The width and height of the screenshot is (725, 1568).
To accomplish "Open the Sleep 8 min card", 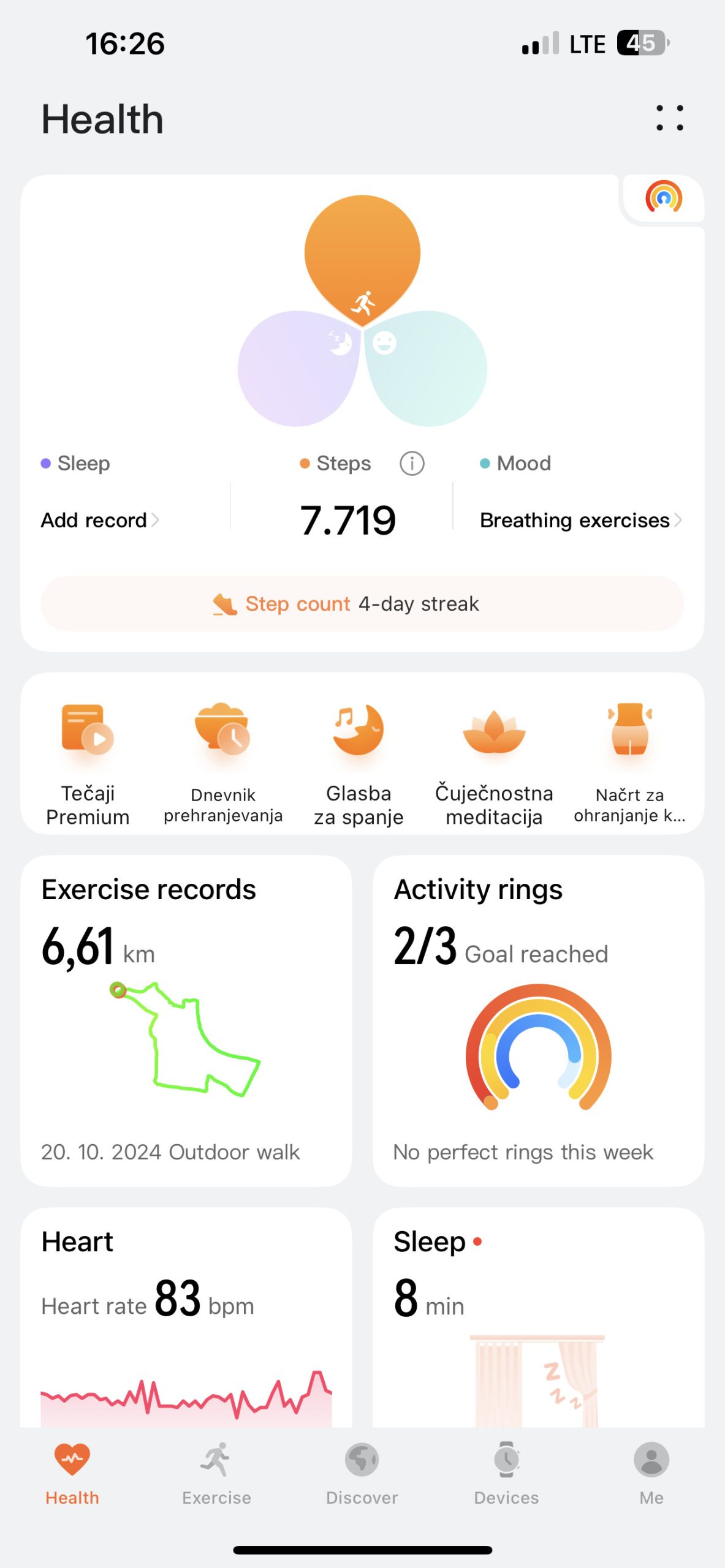I will tap(538, 1317).
